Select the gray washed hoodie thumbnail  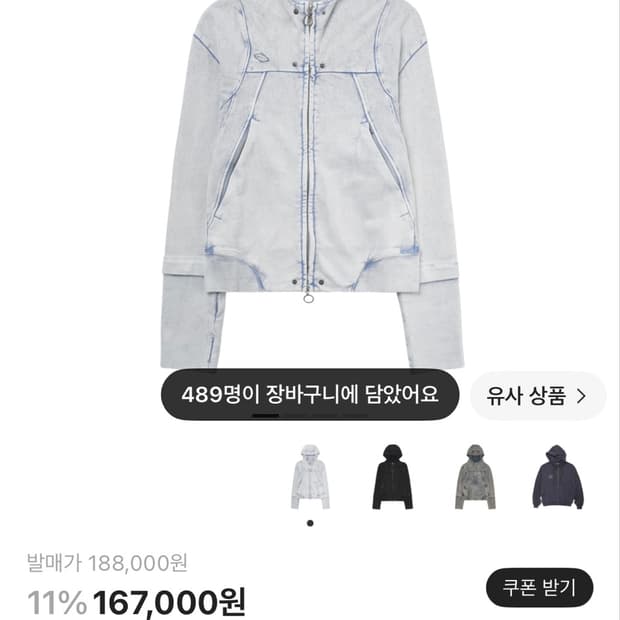475,477
